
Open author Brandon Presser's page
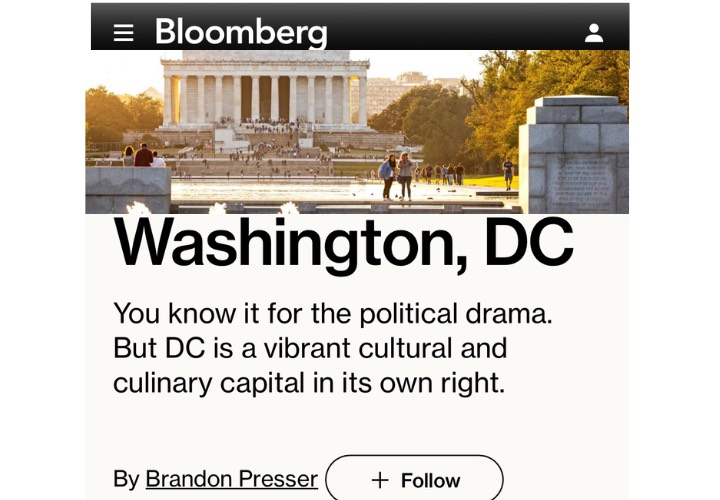[231, 479]
